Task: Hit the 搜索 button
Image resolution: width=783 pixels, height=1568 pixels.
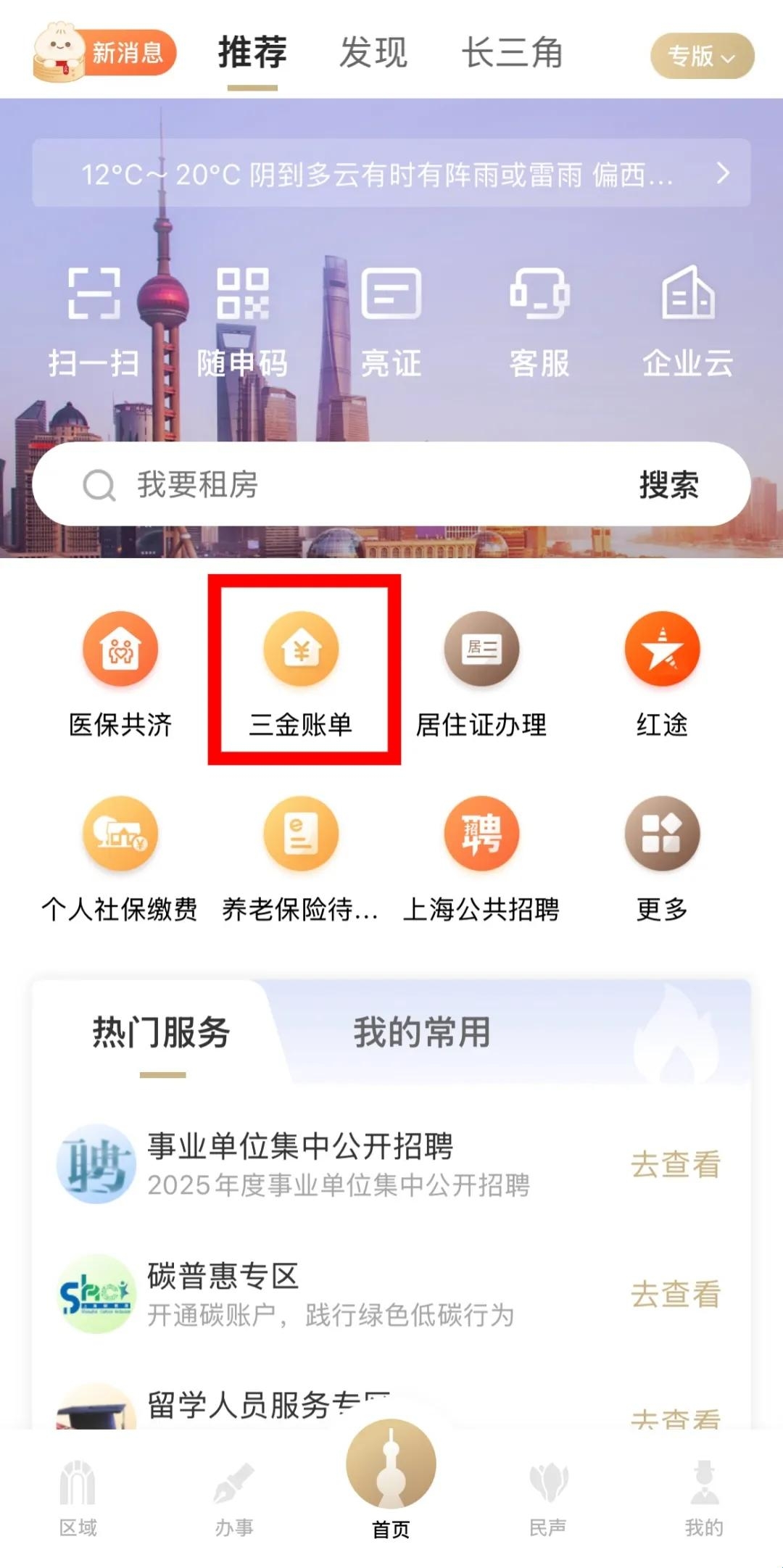Action: [x=668, y=484]
